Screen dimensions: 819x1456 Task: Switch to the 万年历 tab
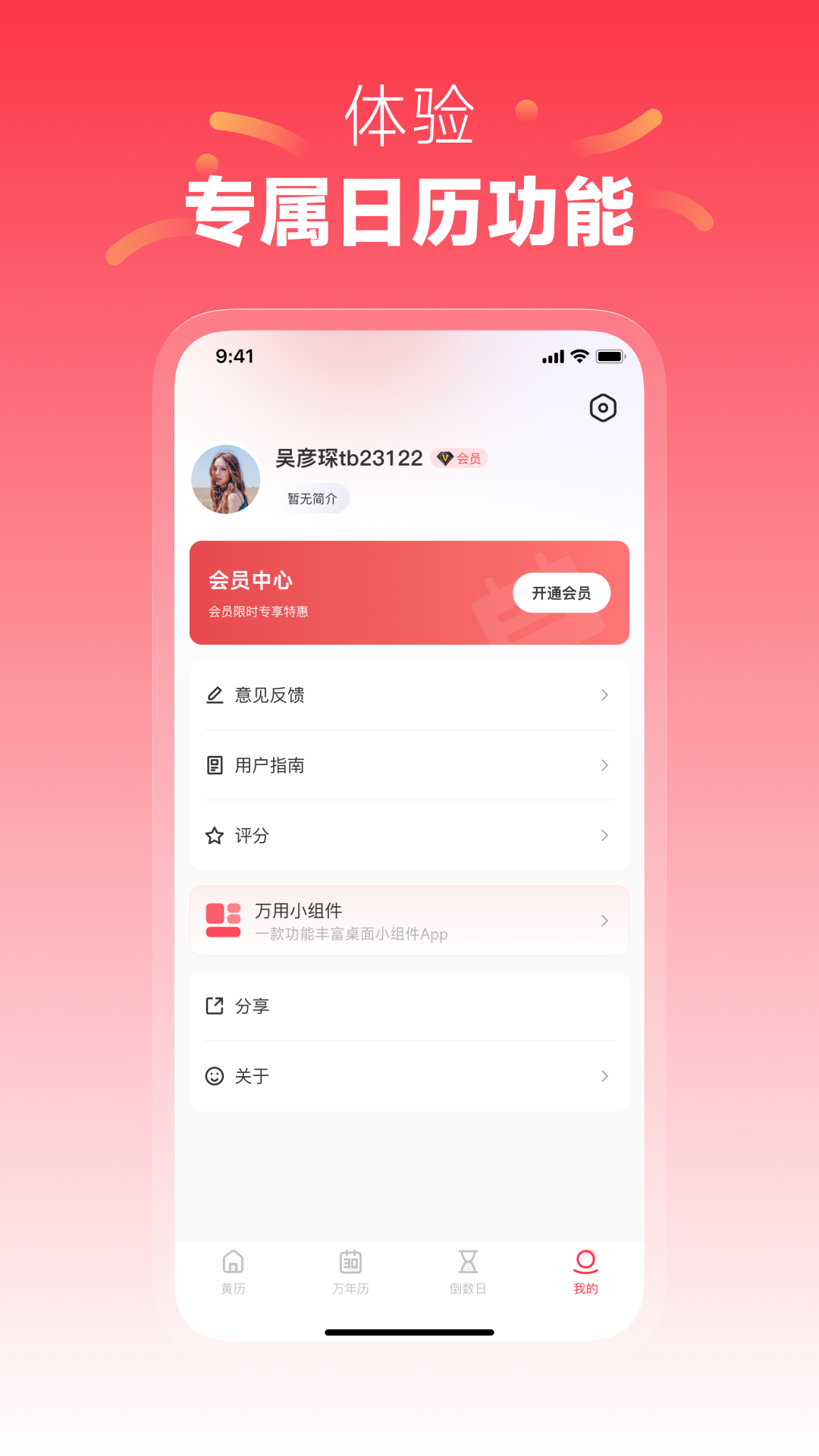pos(350,1272)
